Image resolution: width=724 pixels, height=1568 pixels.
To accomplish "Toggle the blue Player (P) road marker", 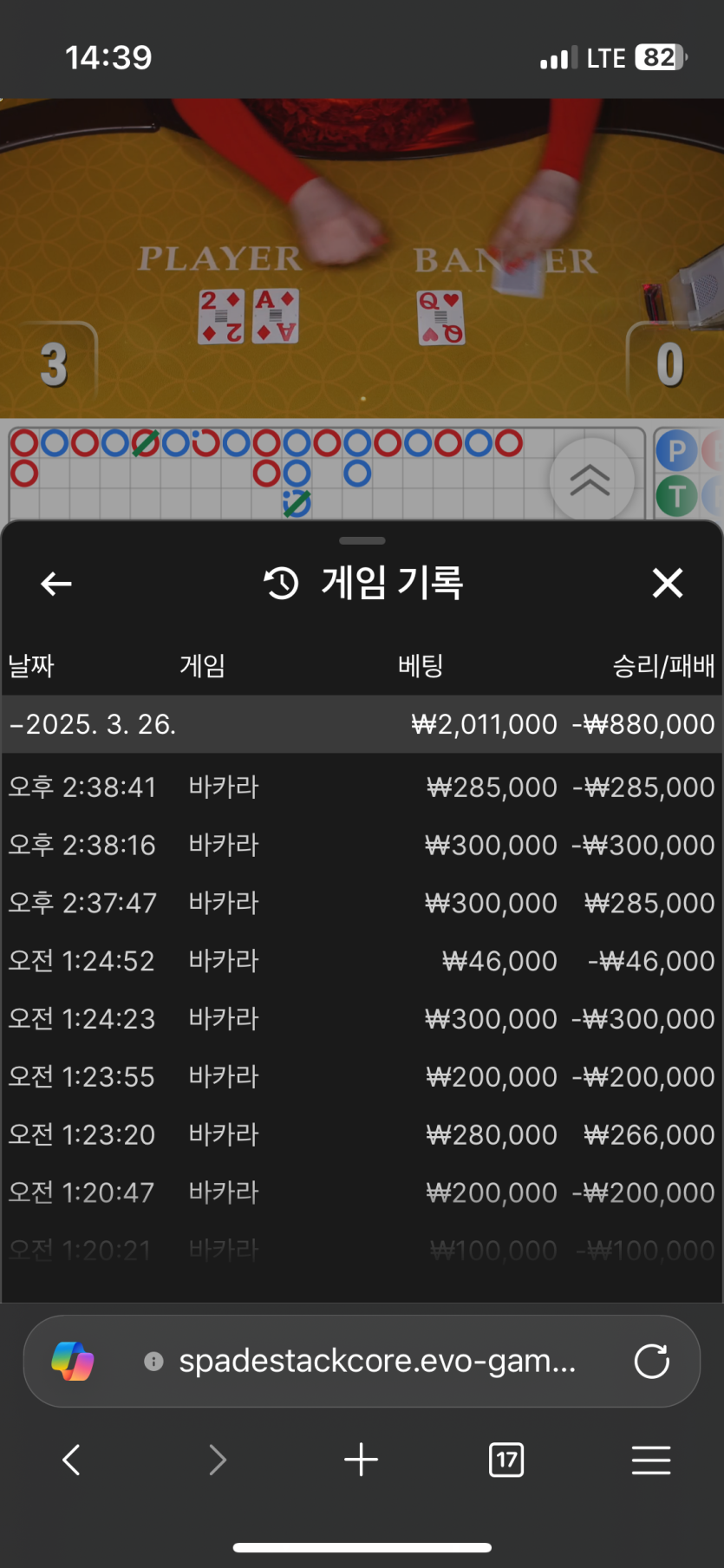I will pos(676,449).
